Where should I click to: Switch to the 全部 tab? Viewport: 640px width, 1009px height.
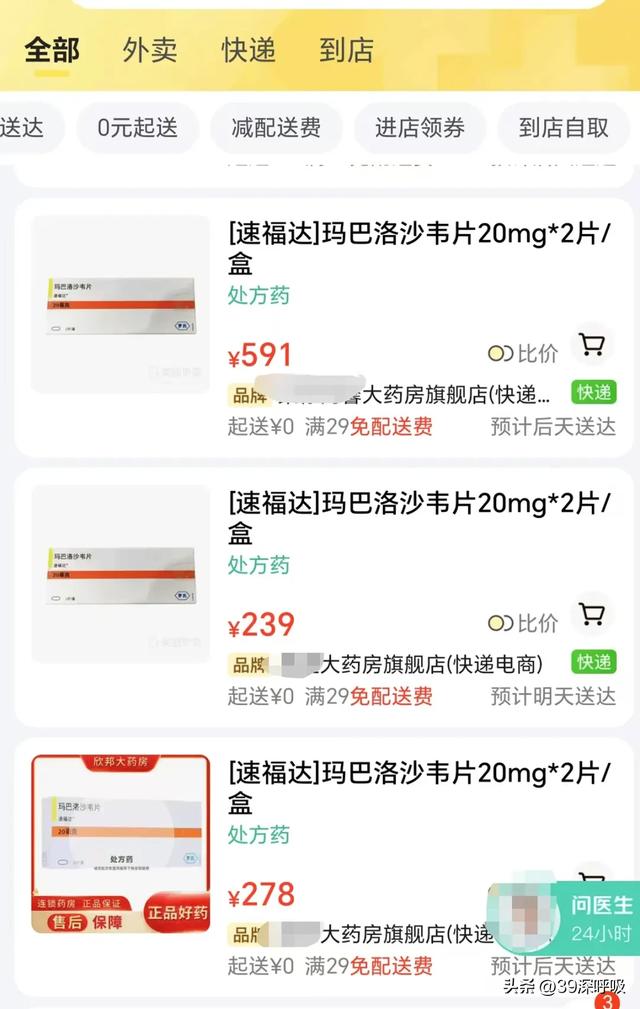point(51,50)
